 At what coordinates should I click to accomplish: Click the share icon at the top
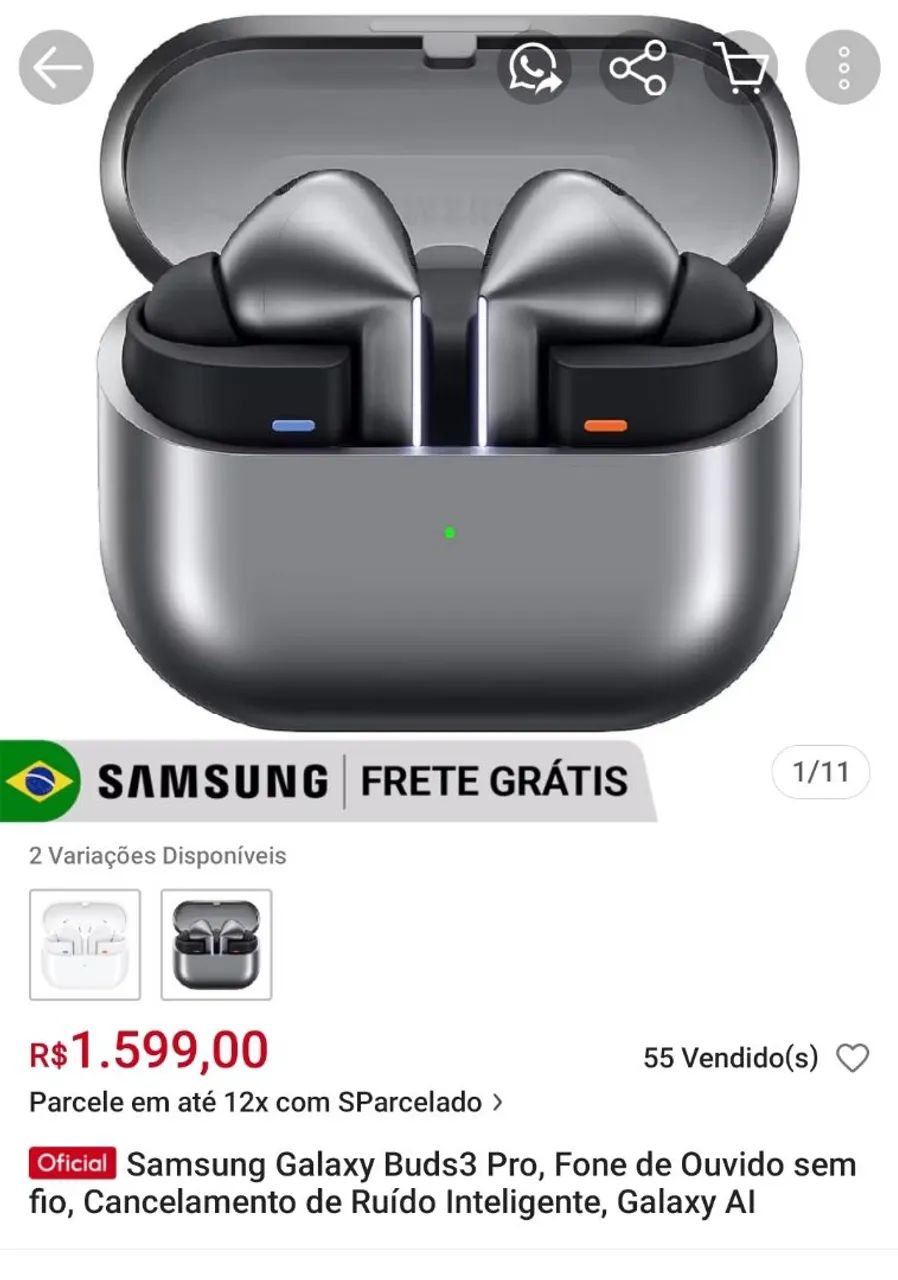coord(638,68)
